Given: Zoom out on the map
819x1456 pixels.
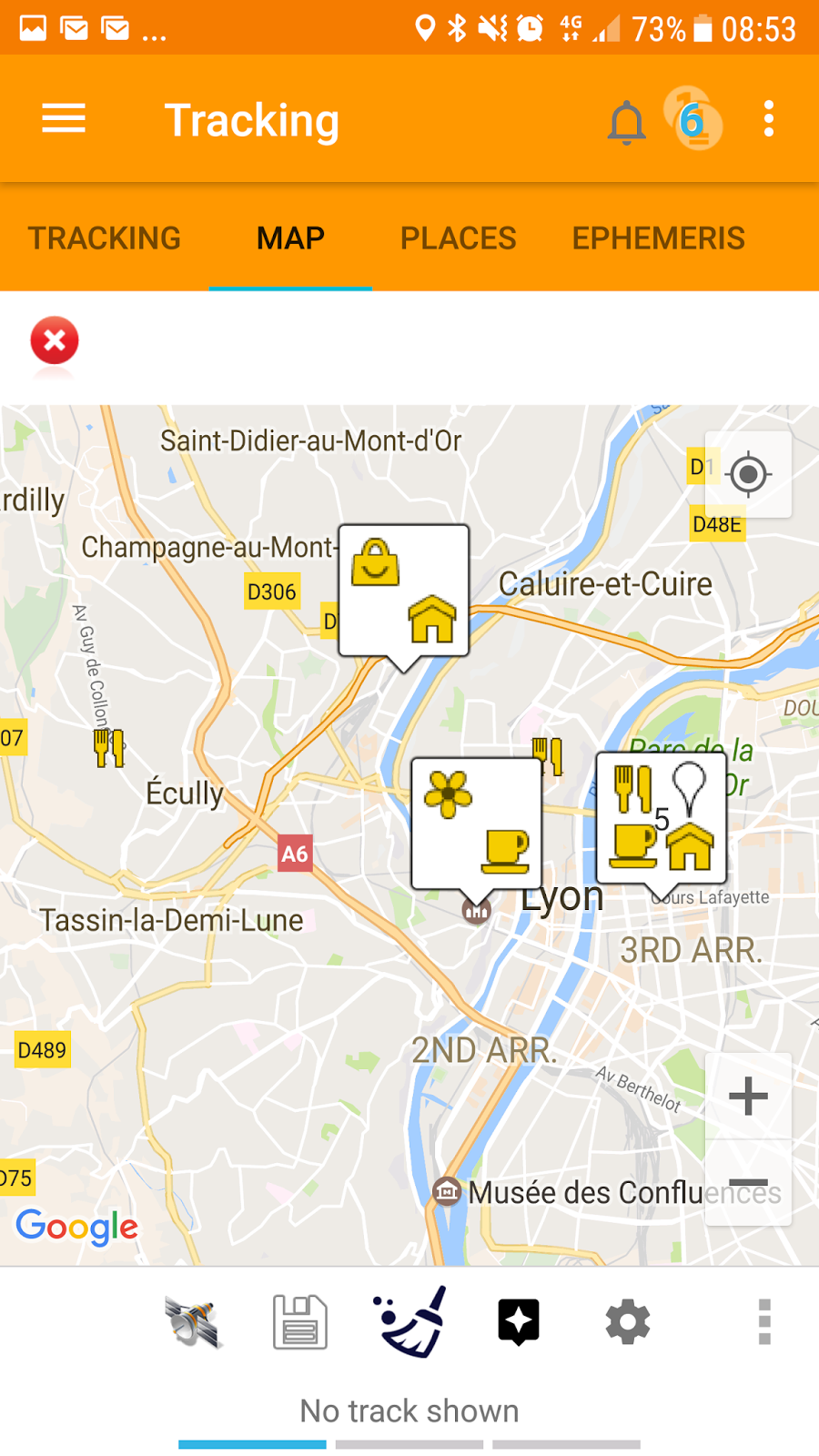Looking at the screenshot, I should click(748, 1183).
